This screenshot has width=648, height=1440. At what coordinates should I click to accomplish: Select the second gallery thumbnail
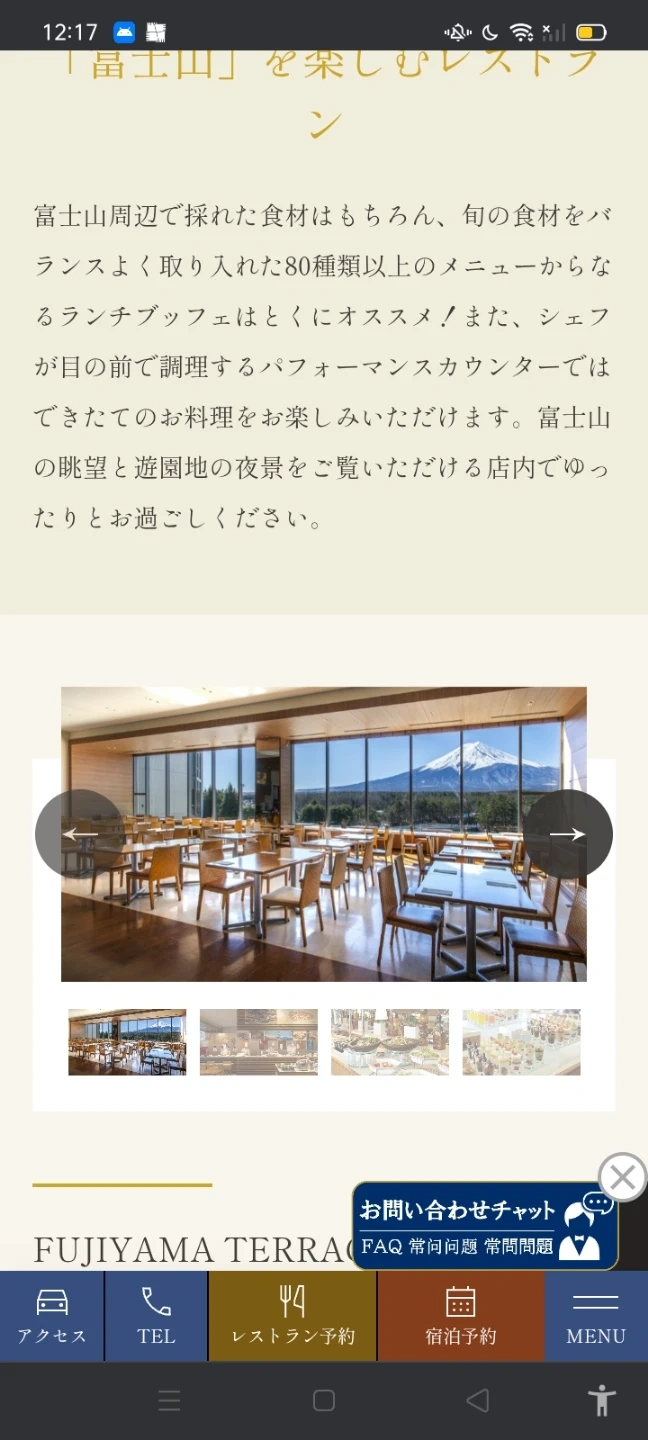click(x=258, y=1042)
